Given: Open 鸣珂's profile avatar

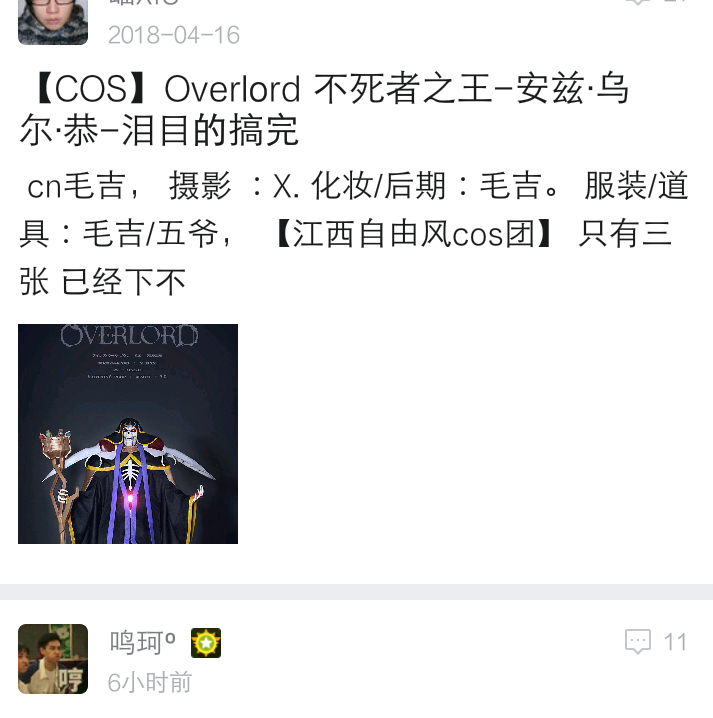Looking at the screenshot, I should 53,659.
